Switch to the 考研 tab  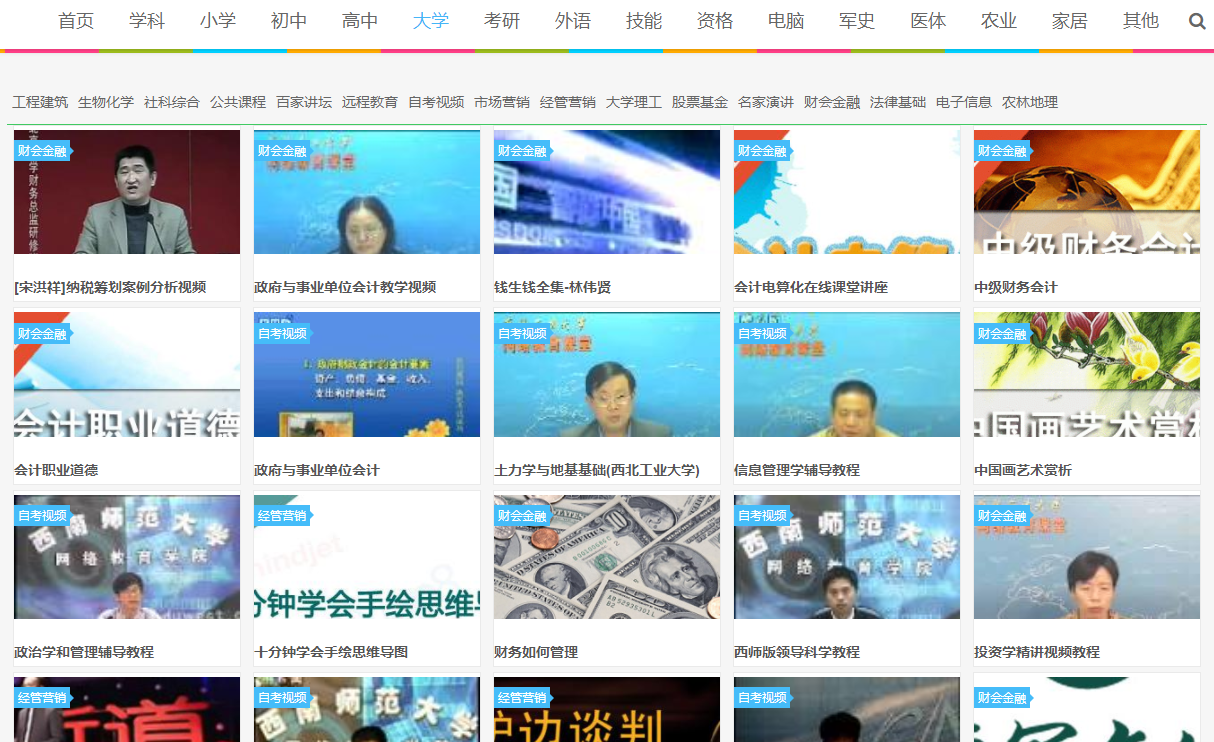(502, 21)
